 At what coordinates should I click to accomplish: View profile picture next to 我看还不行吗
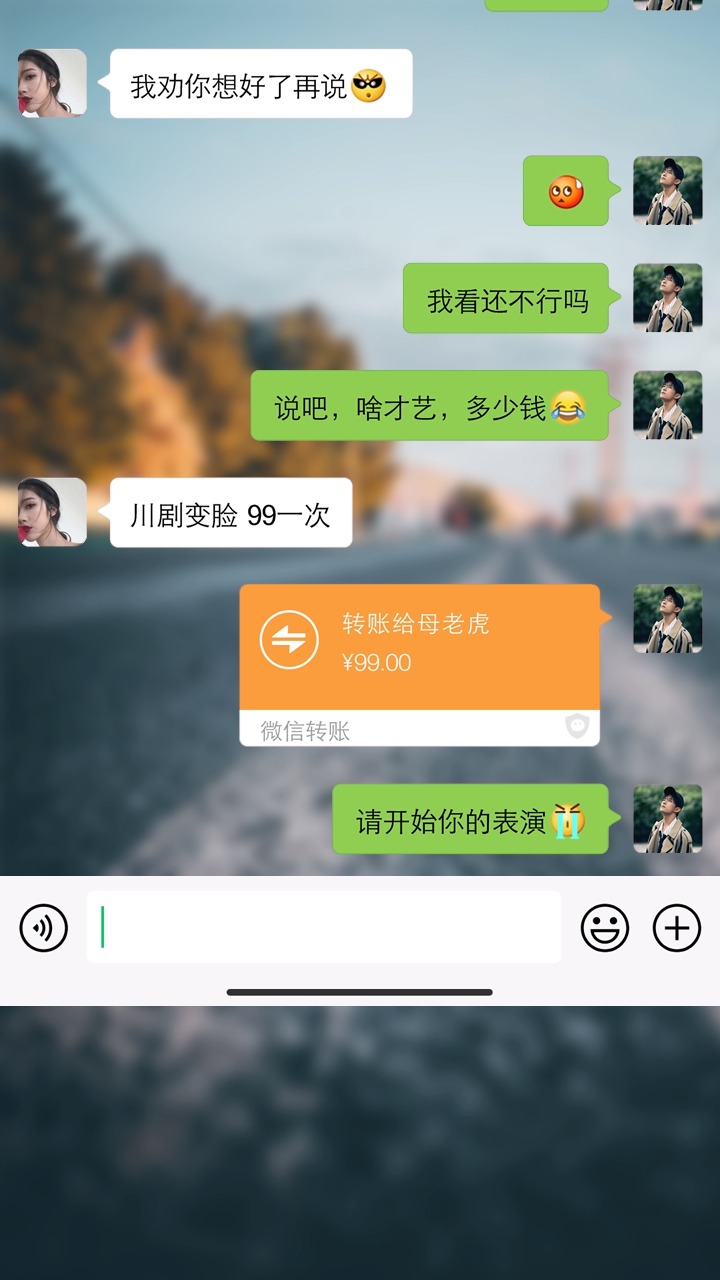[668, 298]
